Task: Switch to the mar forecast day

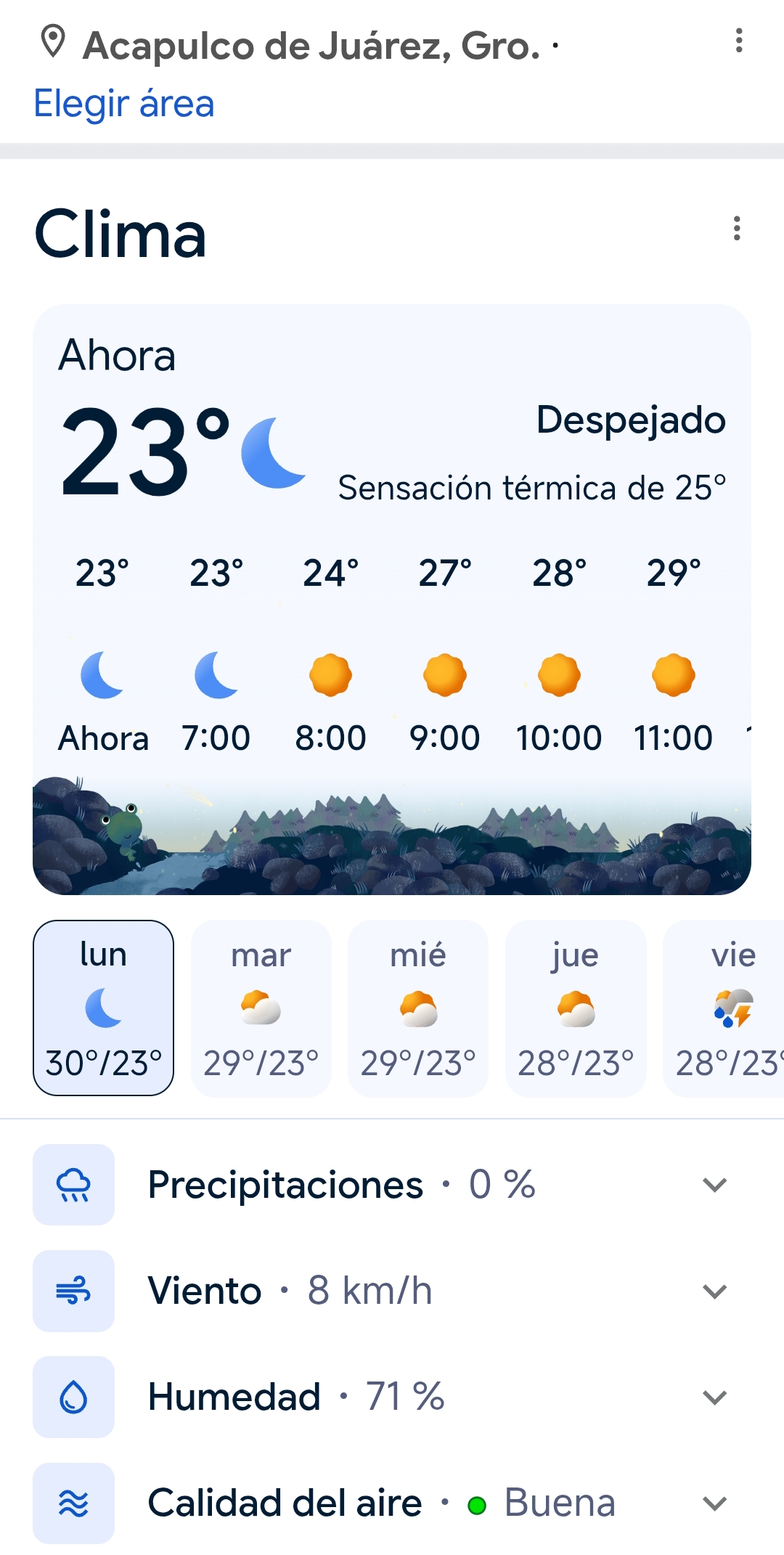Action: [261, 1008]
